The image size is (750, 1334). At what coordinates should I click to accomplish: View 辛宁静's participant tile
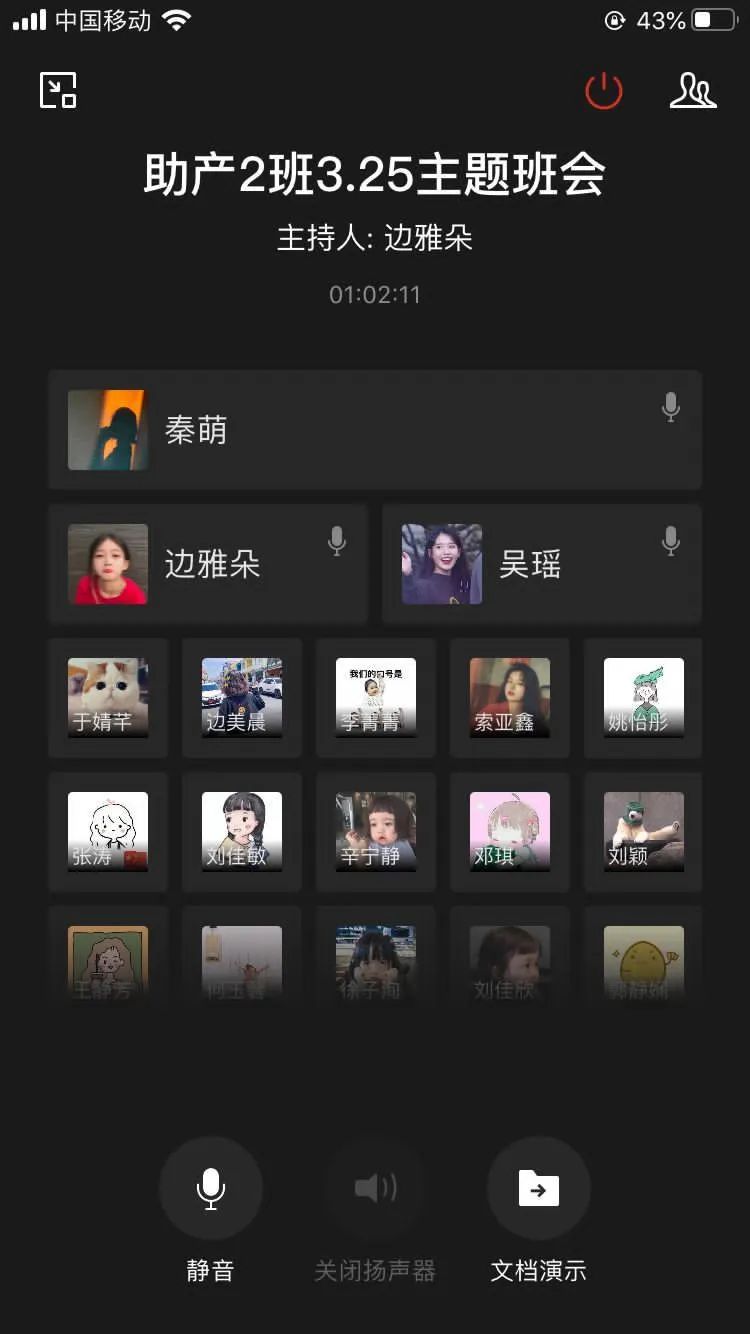(376, 831)
